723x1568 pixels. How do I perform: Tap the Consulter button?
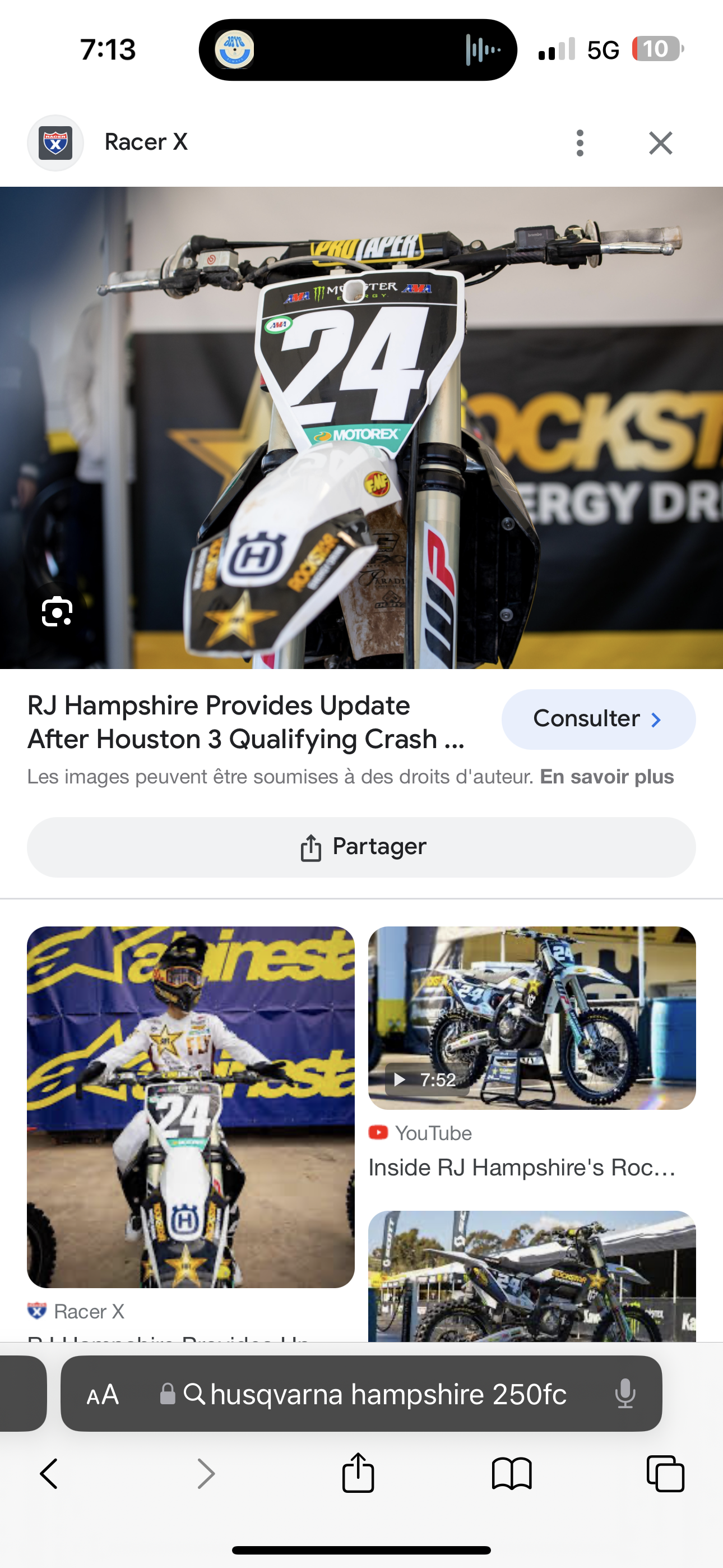(x=597, y=719)
